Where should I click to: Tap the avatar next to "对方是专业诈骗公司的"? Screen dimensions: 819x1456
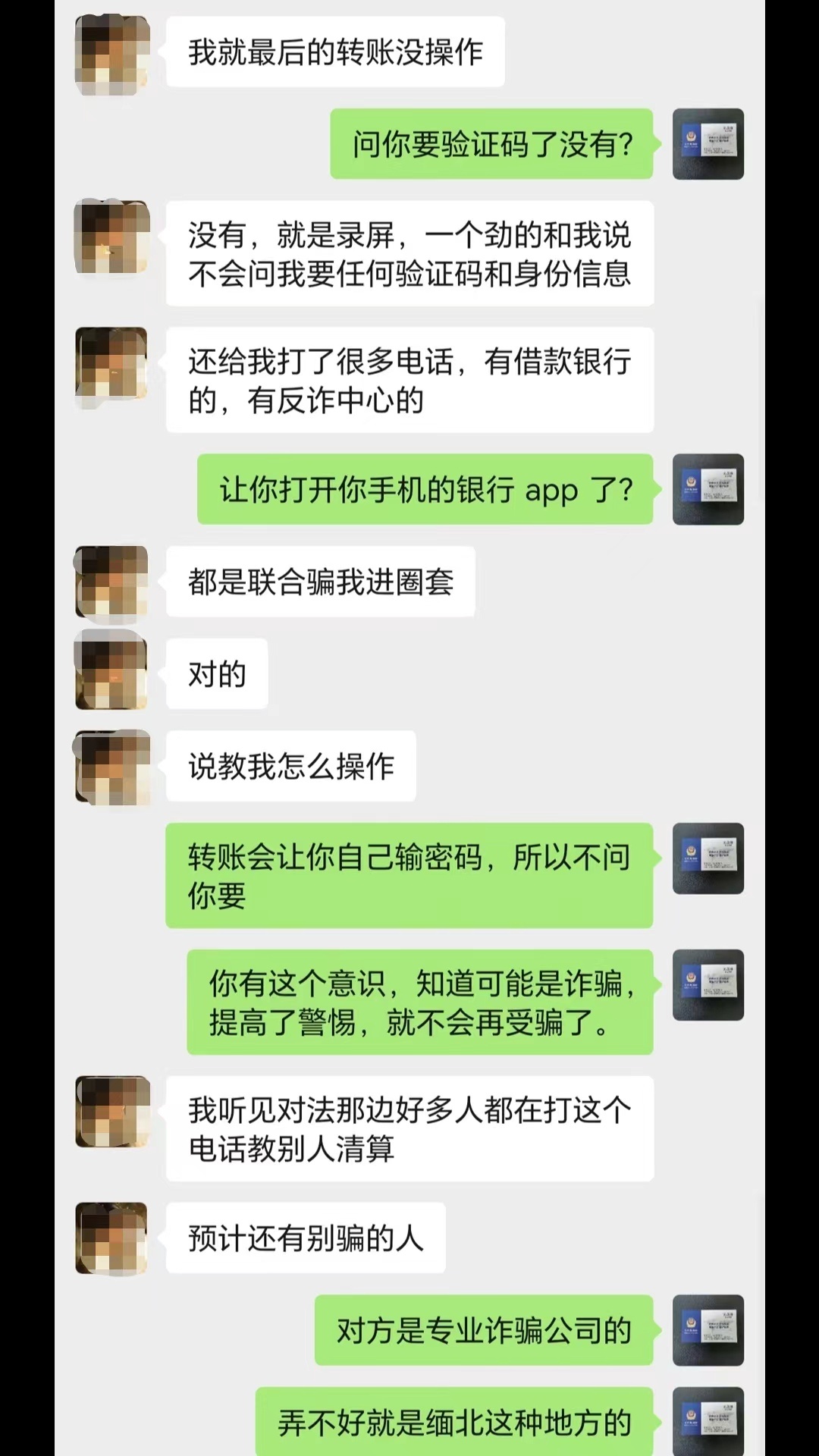(708, 1330)
